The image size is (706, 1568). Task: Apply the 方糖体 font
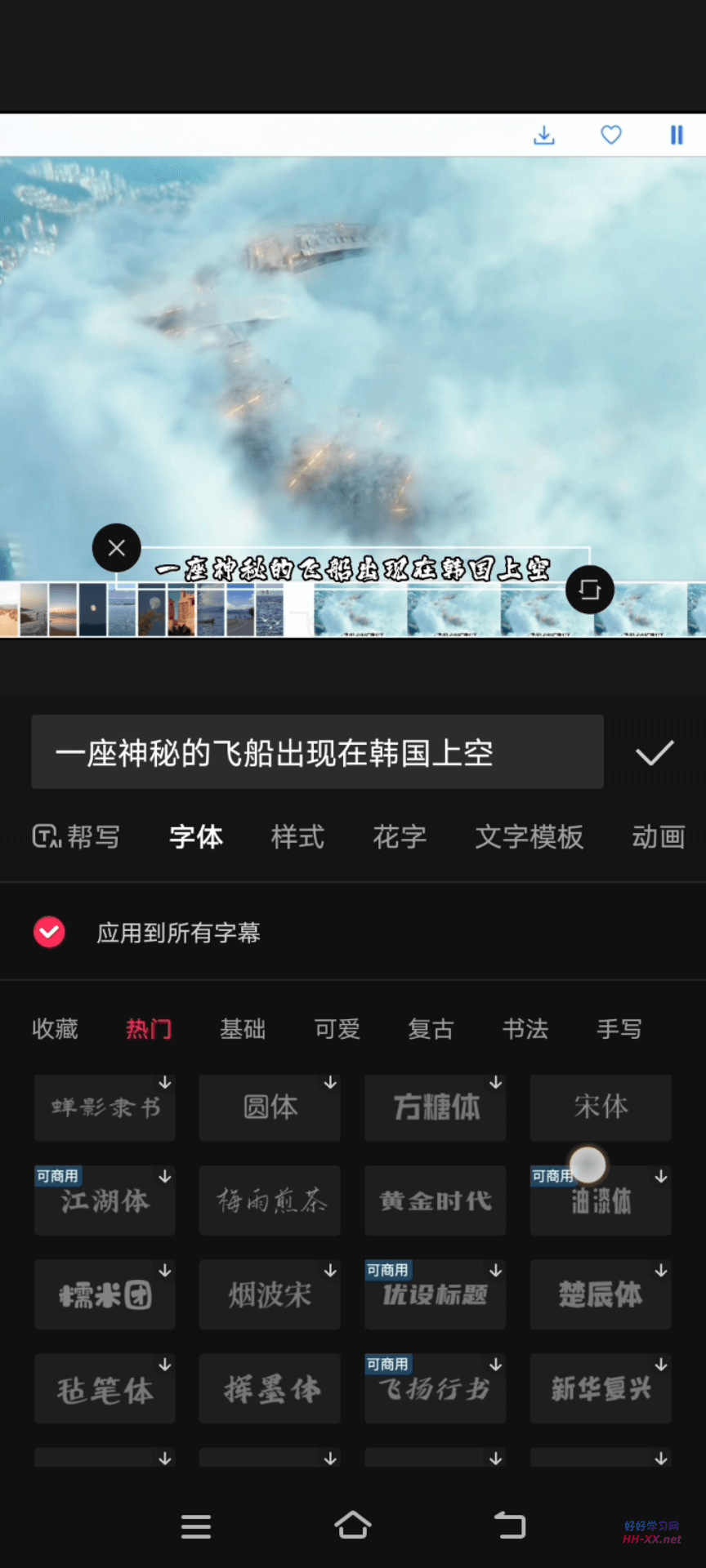click(436, 1108)
